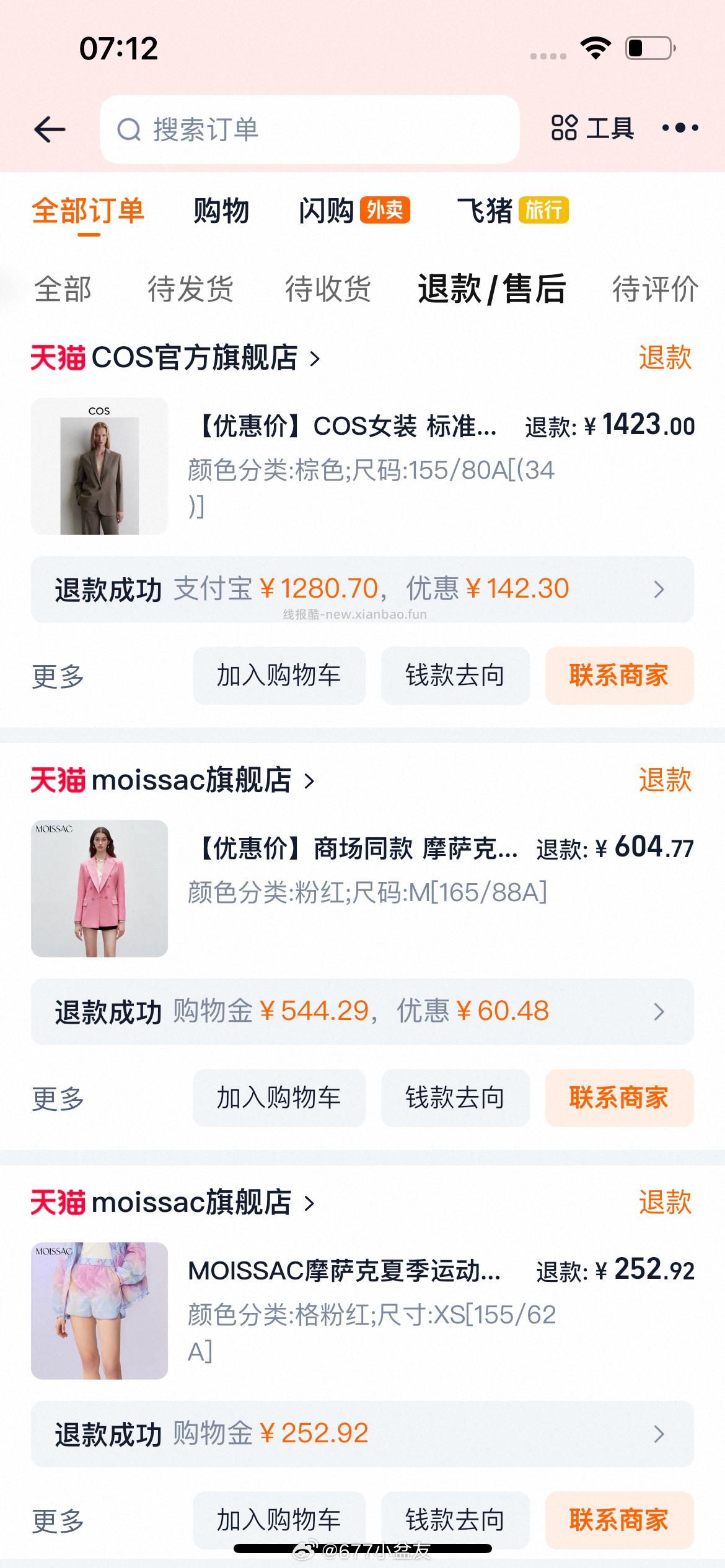Tap 钱款去向 for the 604.77 refund order

(455, 1097)
